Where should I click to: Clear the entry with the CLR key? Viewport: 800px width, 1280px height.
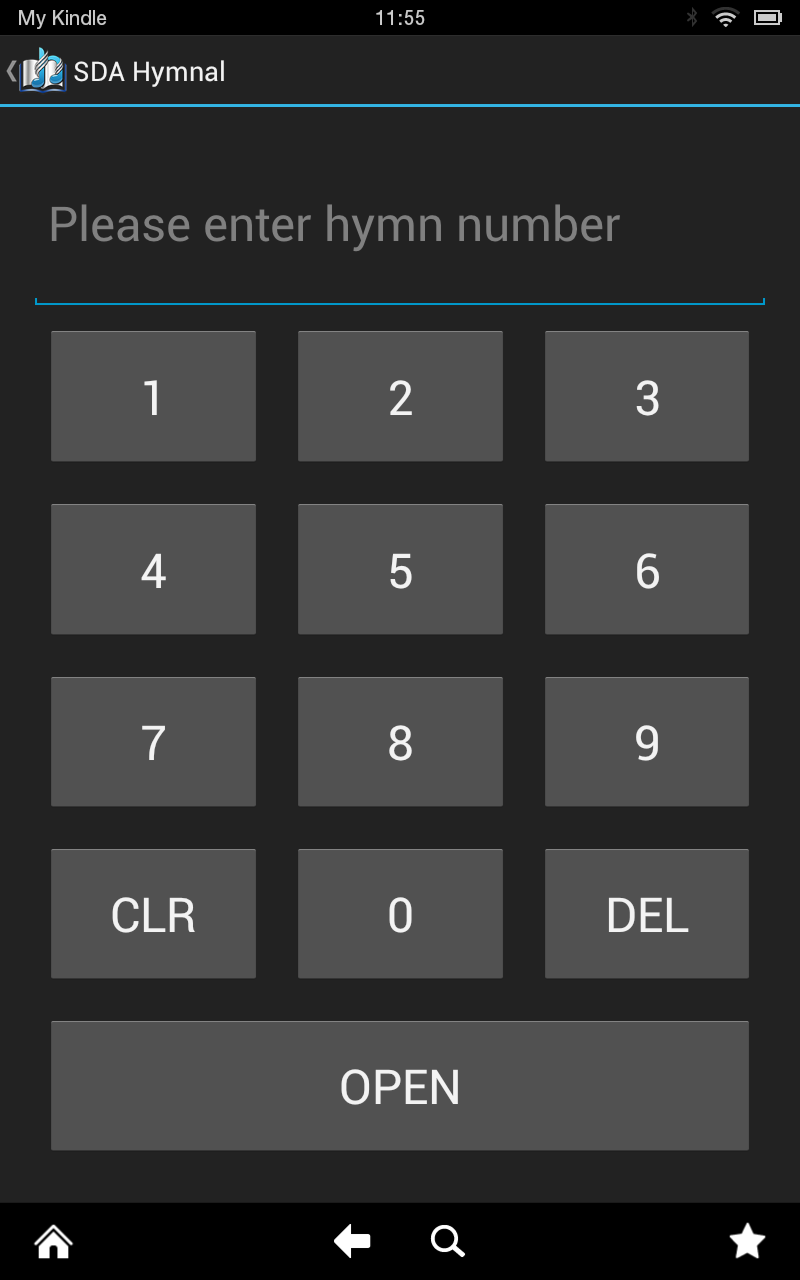tap(153, 913)
